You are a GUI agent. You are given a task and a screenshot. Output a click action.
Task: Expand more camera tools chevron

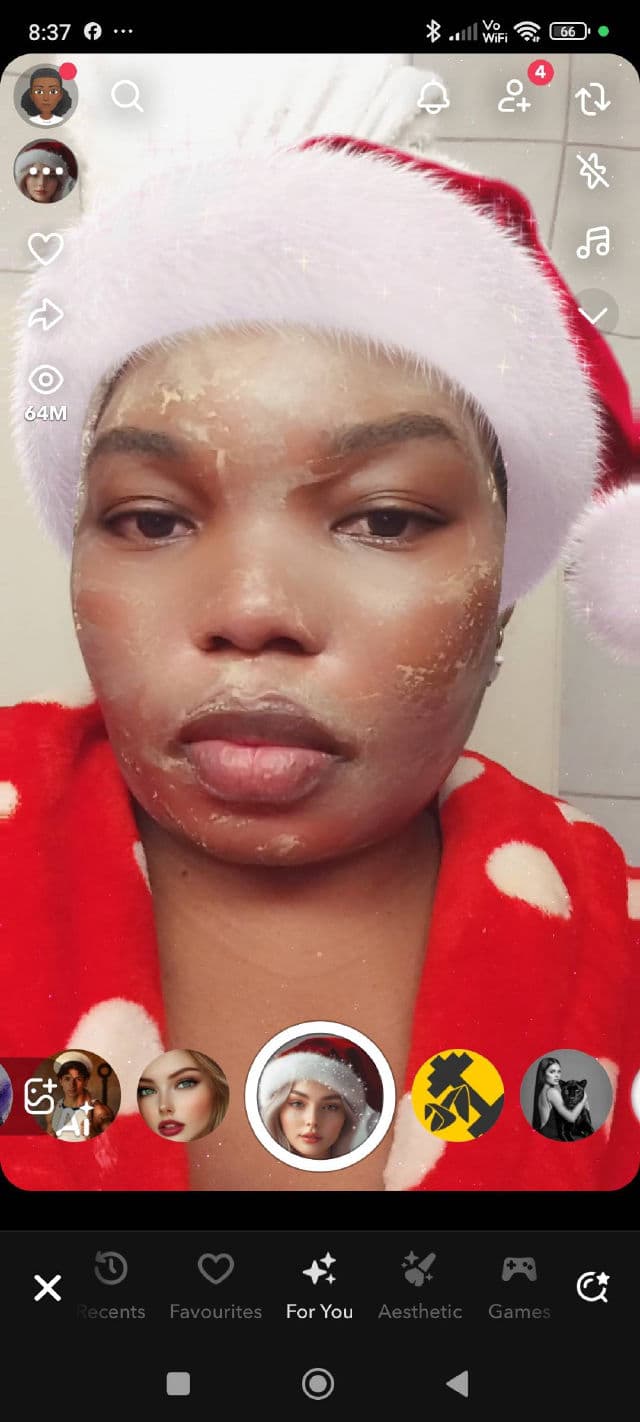pyautogui.click(x=593, y=315)
